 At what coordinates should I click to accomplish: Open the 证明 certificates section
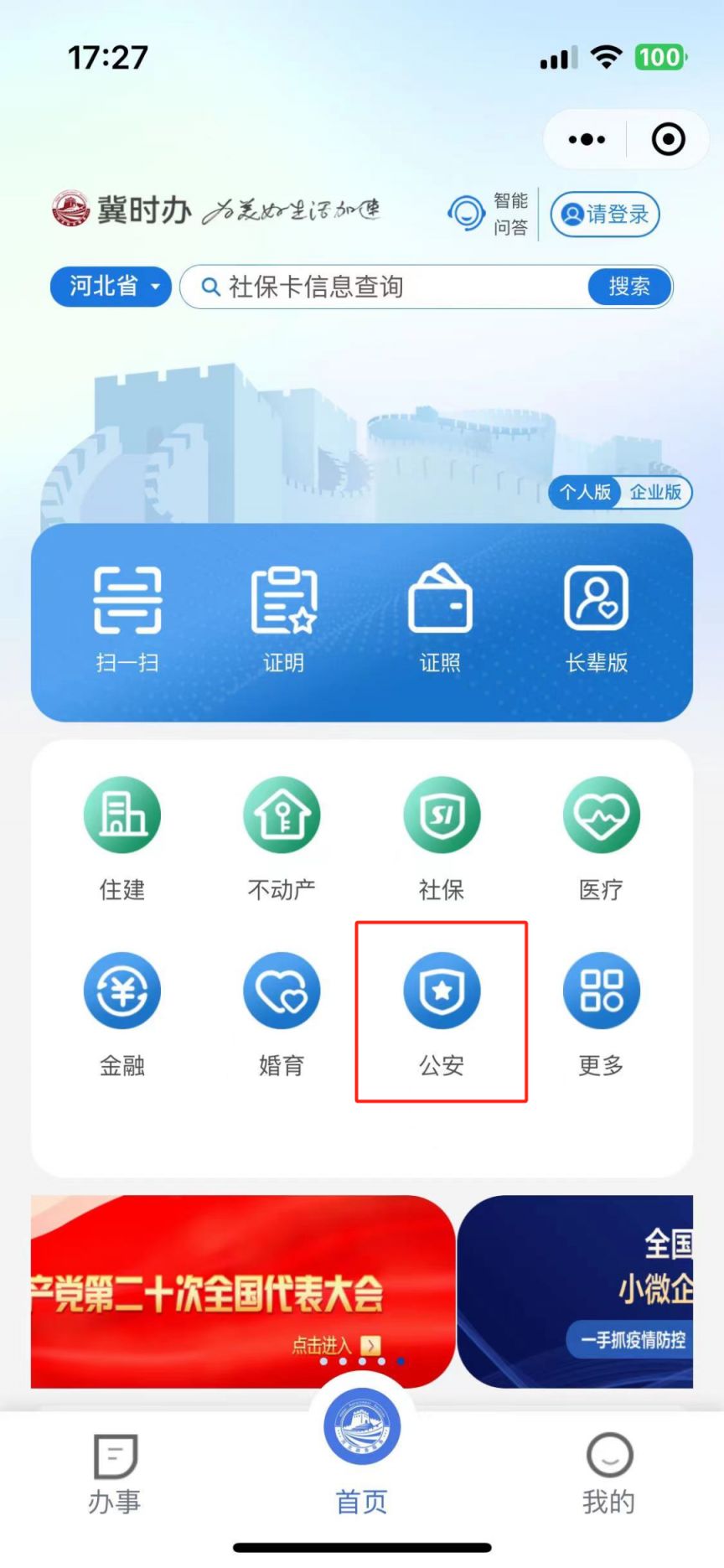[x=283, y=618]
